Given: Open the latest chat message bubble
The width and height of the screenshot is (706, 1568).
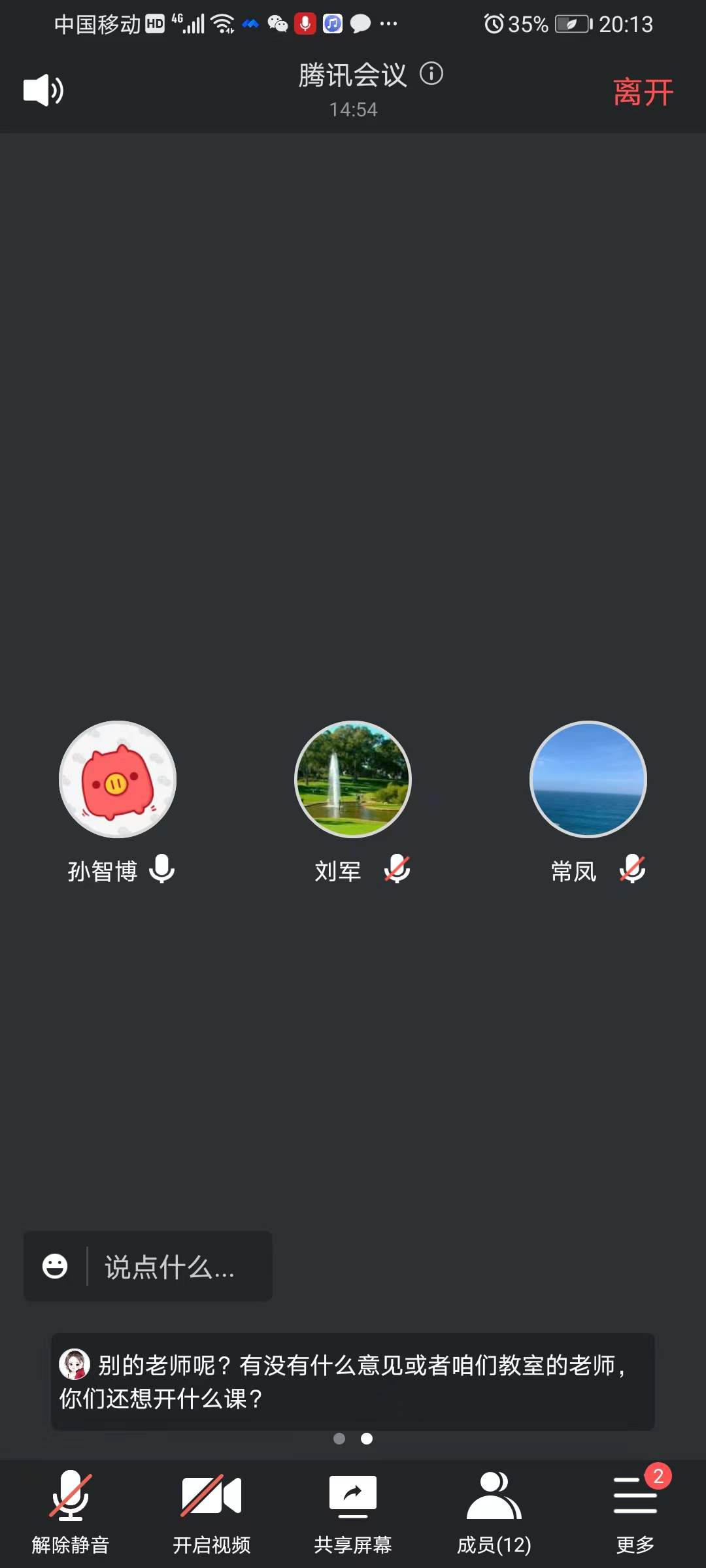Looking at the screenshot, I should click(x=353, y=1381).
